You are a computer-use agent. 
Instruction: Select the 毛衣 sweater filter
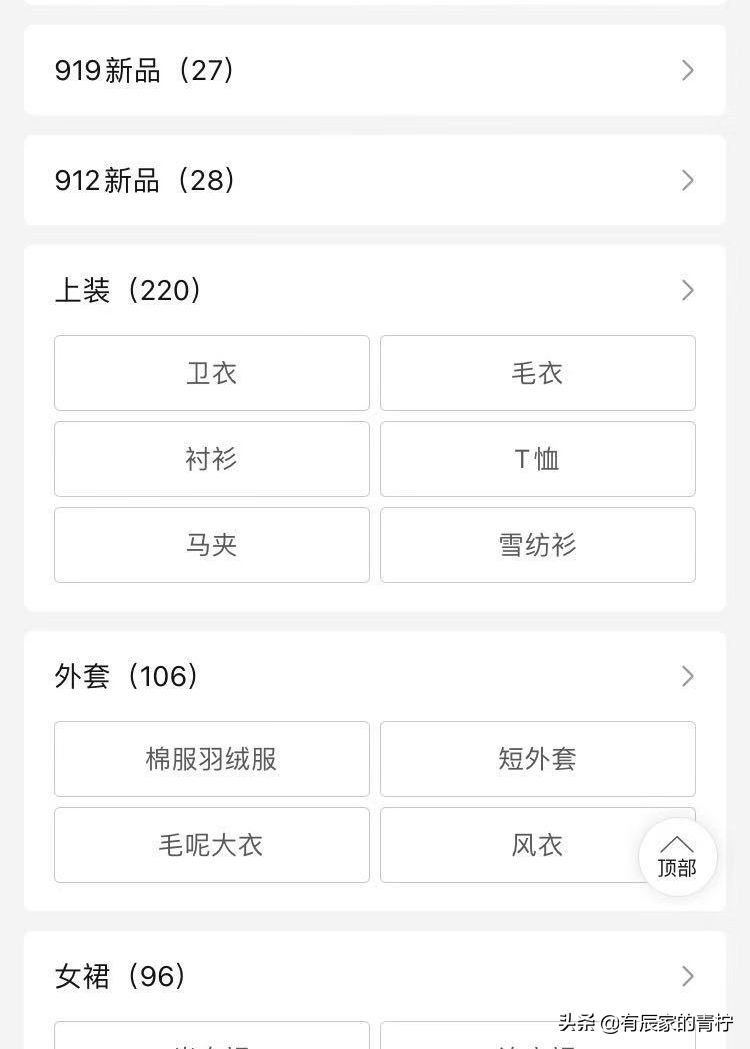[537, 373]
